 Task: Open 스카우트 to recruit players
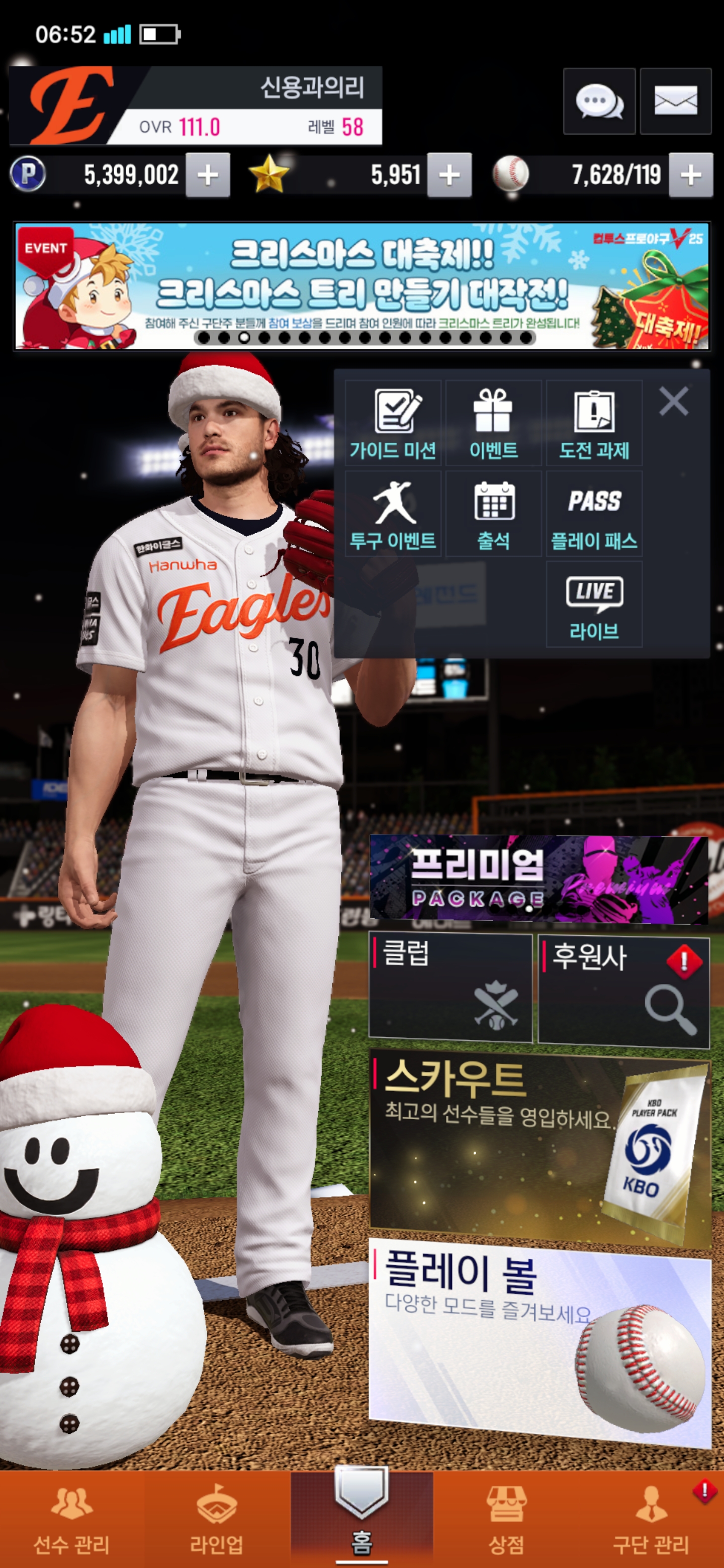[x=539, y=1144]
